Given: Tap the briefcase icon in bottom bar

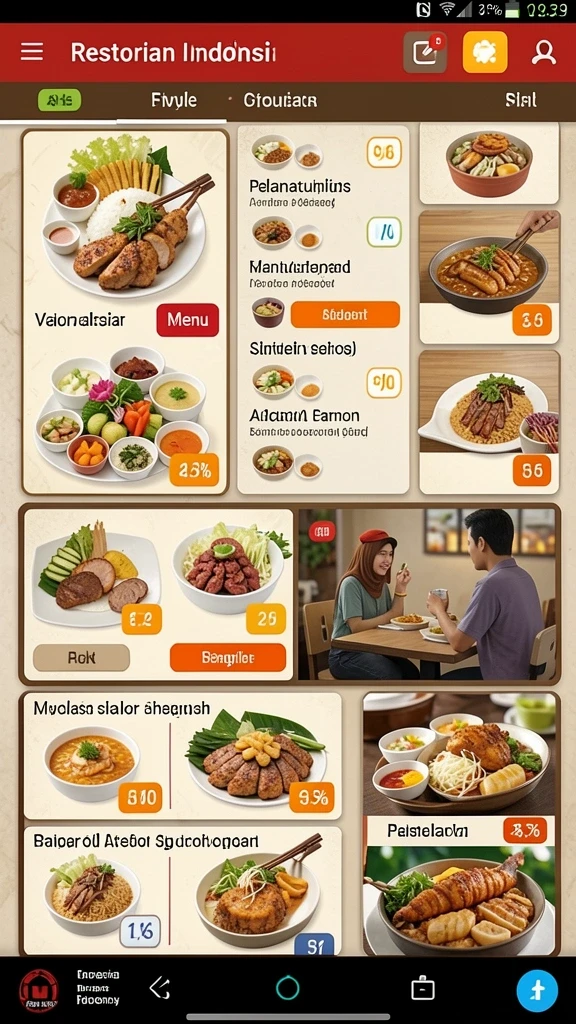Looking at the screenshot, I should [423, 989].
